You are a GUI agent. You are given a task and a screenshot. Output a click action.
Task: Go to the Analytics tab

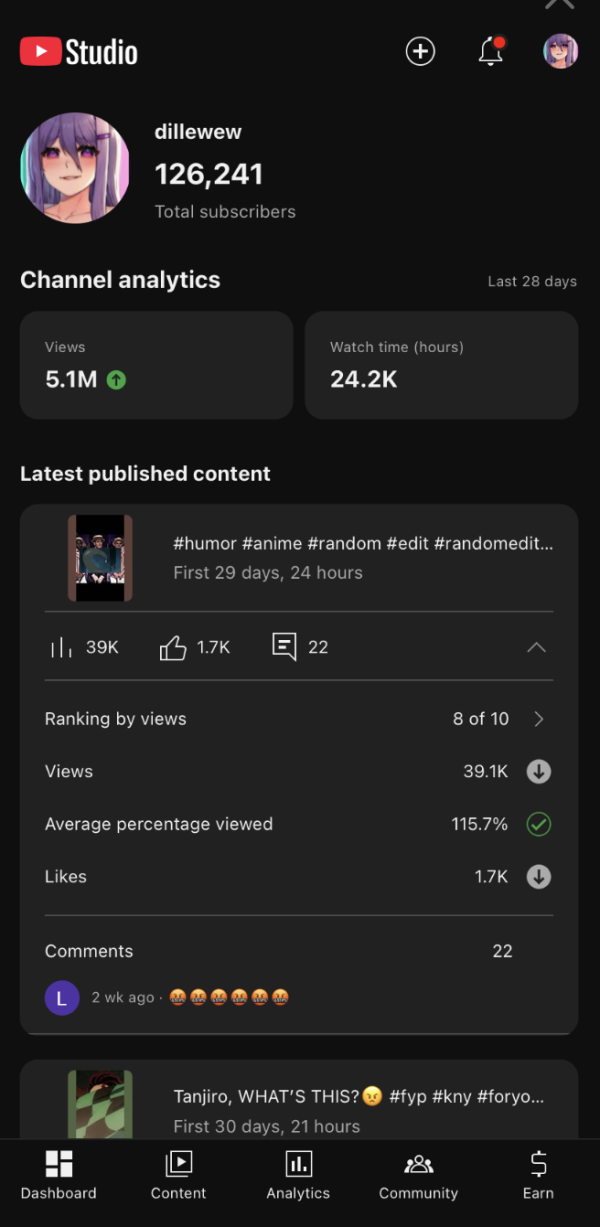tap(298, 1175)
